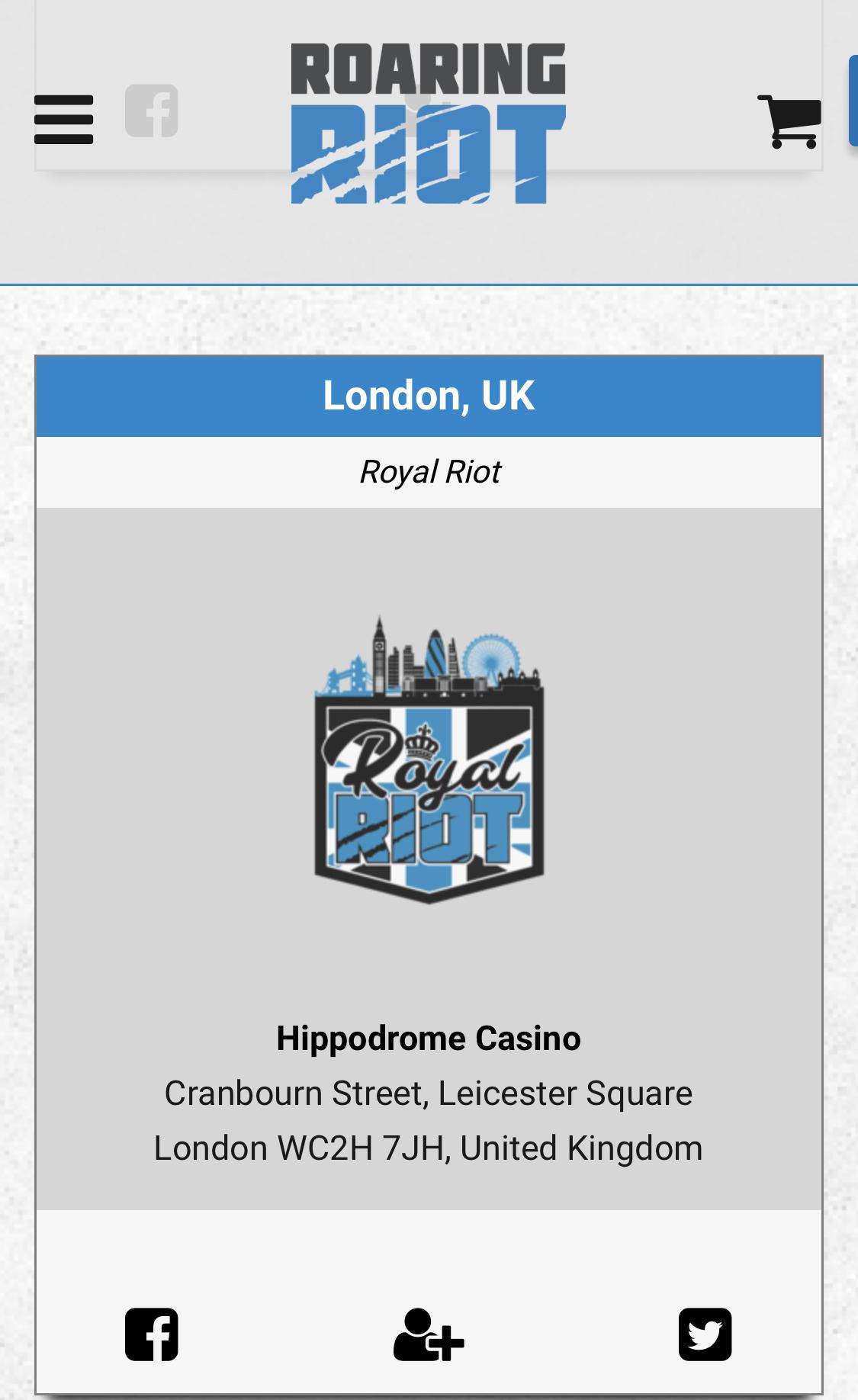This screenshot has width=858, height=1400.
Task: Open the hamburger menu
Action: point(63,120)
